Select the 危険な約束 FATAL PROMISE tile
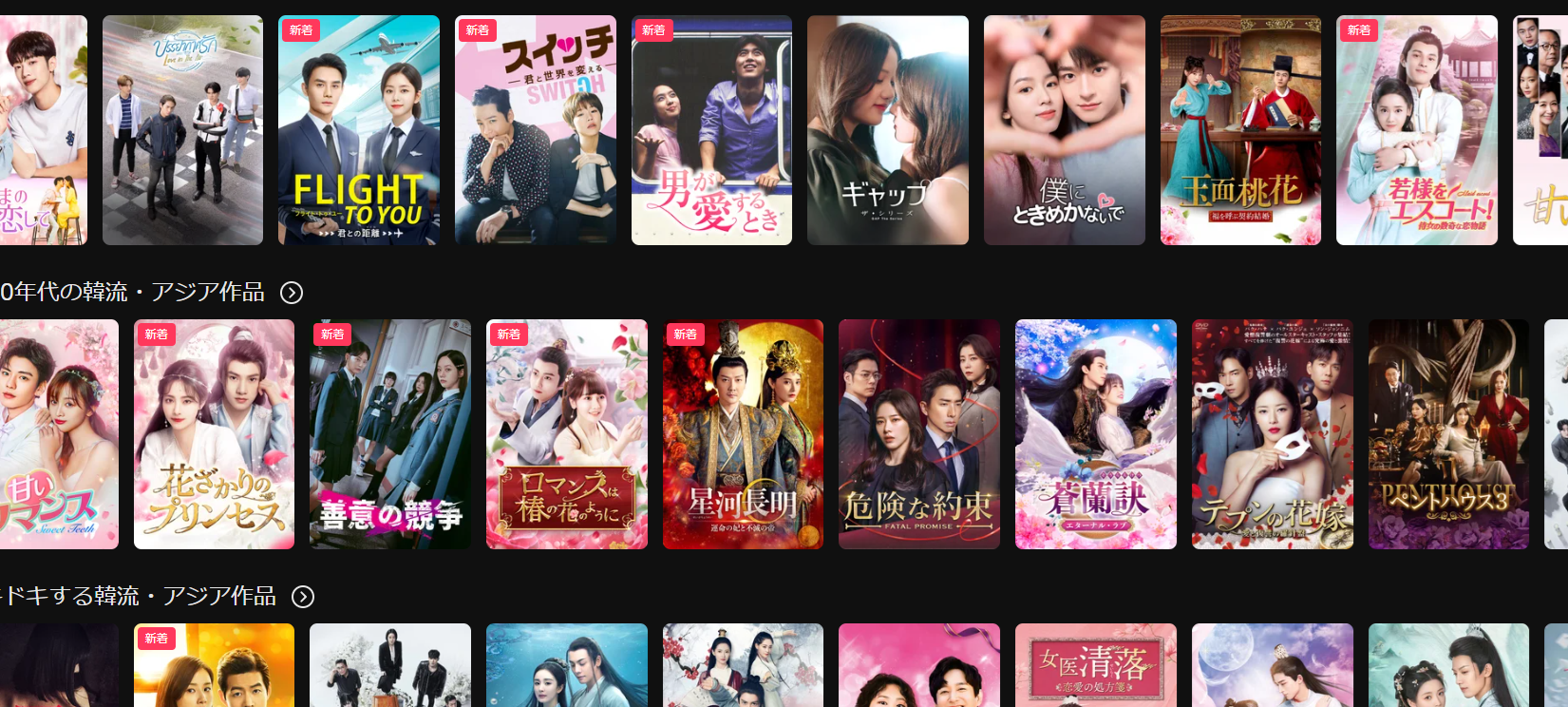This screenshot has height=707, width=1568. coord(918,434)
